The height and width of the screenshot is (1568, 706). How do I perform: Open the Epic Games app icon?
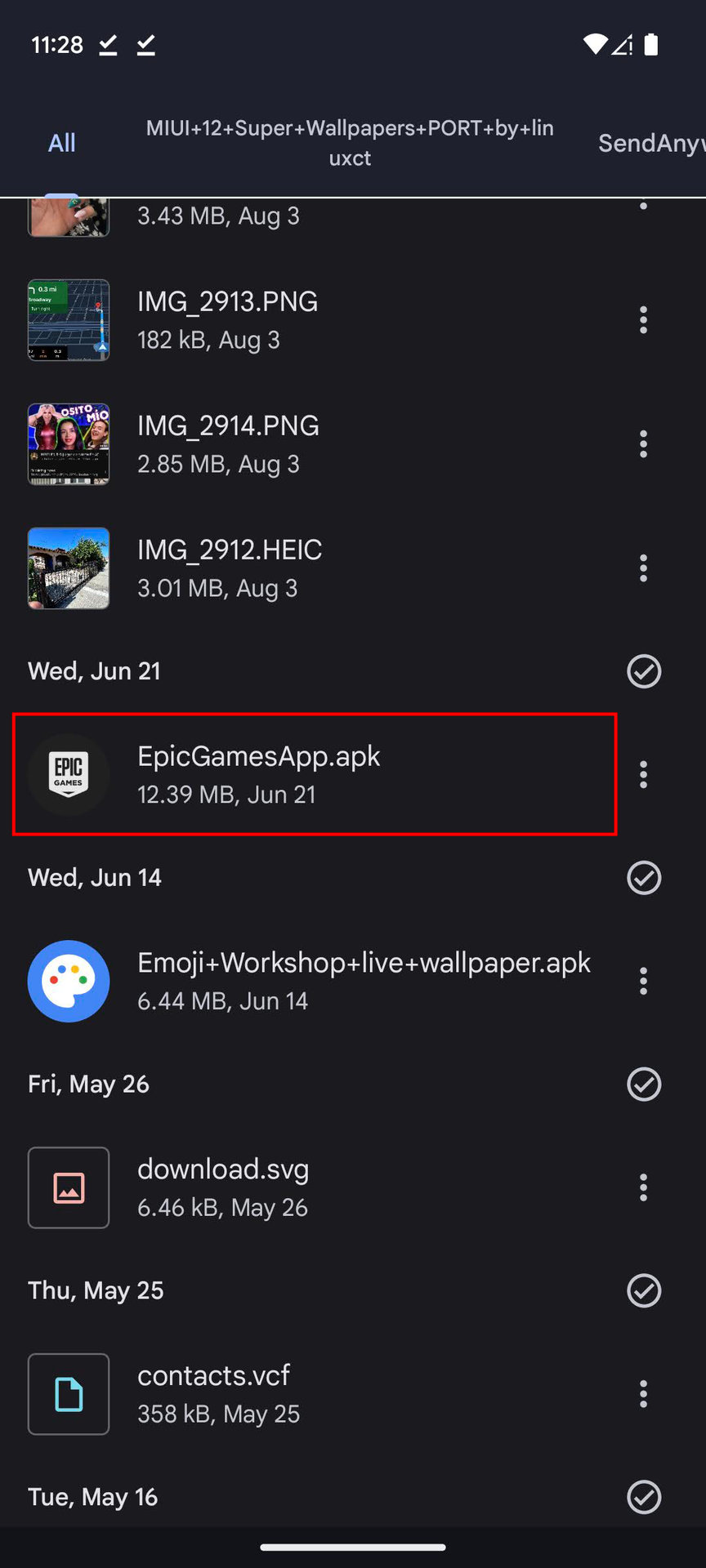[x=69, y=774]
